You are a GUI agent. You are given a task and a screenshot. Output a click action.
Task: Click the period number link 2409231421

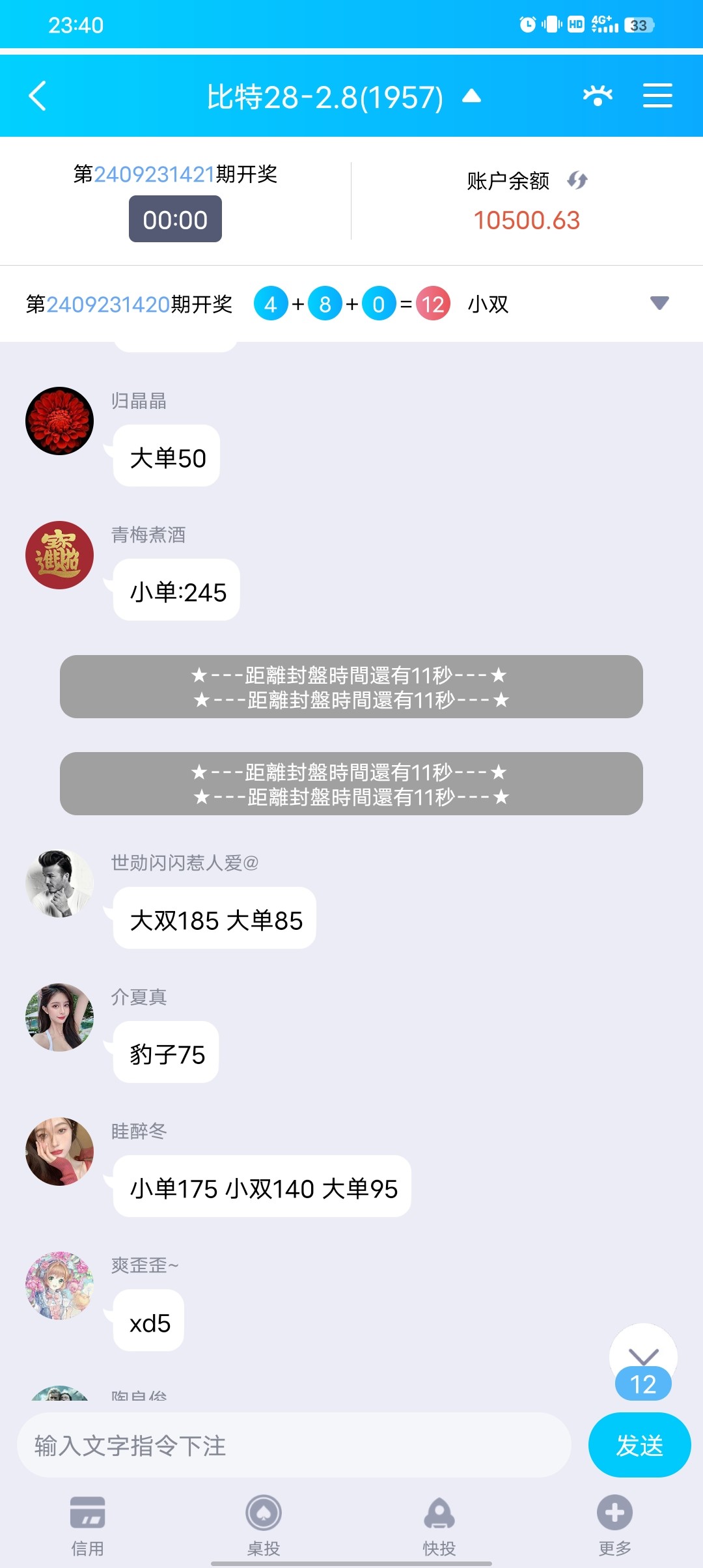point(156,173)
